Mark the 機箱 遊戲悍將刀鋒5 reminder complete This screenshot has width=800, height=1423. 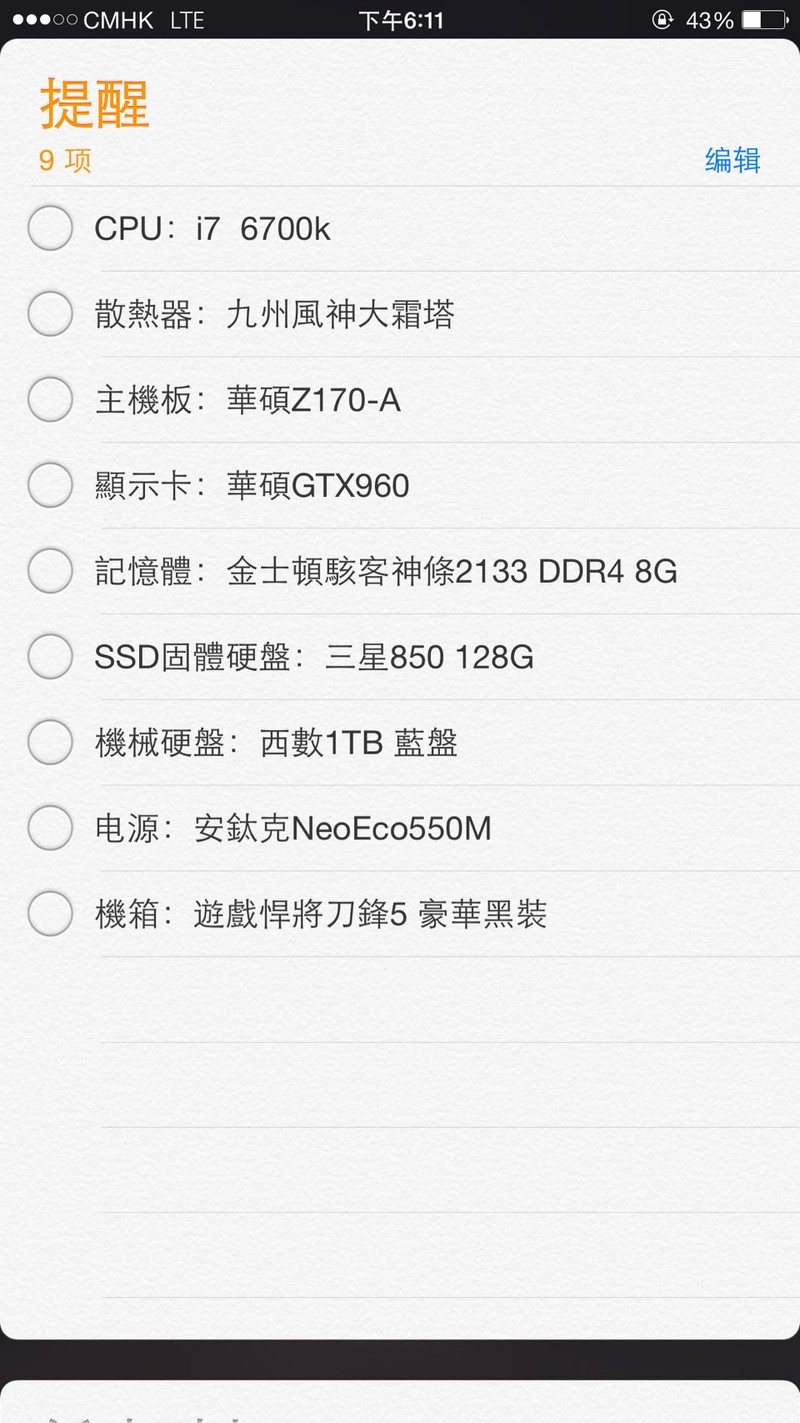[x=50, y=913]
